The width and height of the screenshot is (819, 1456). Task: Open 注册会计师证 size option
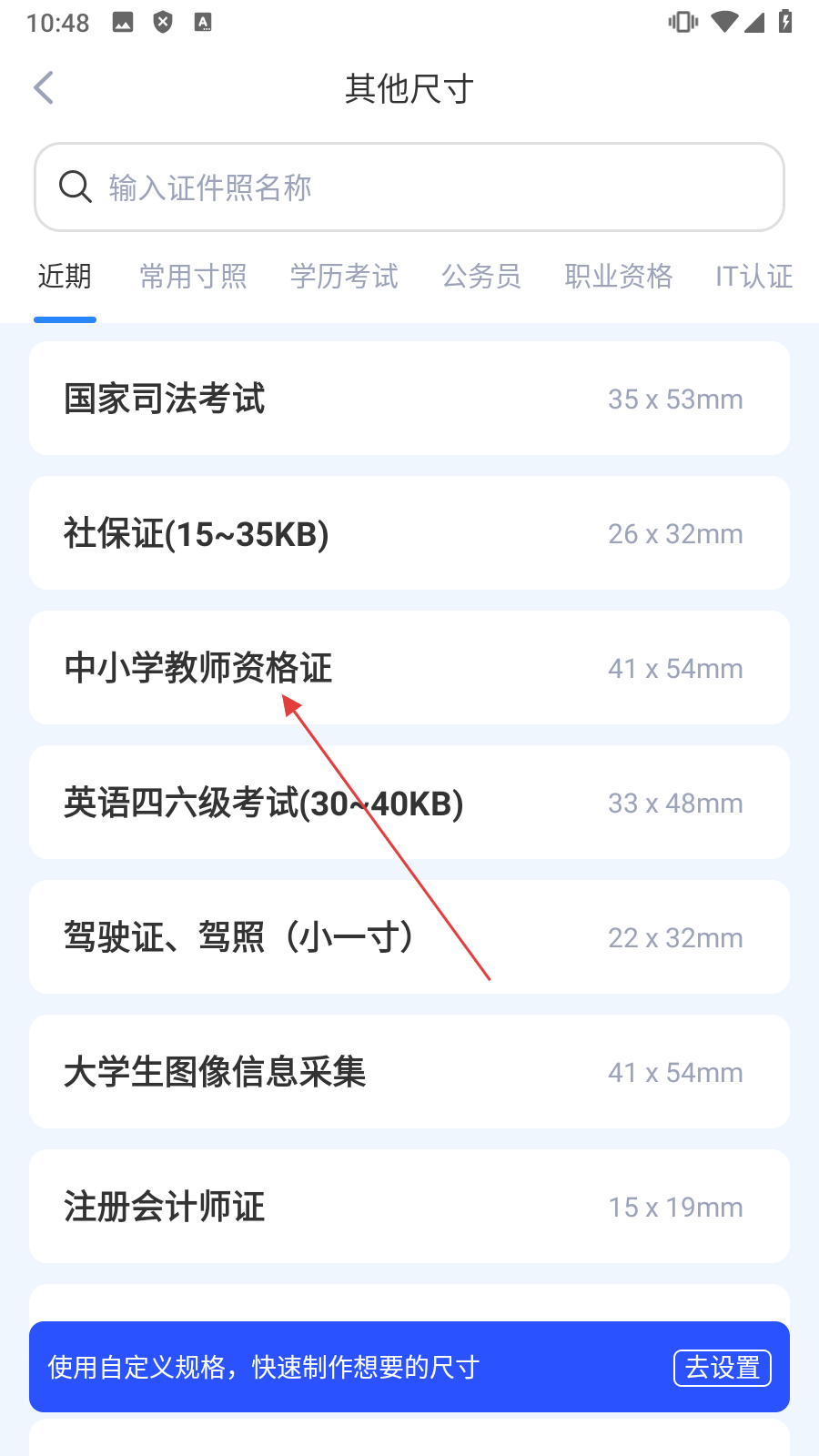point(409,1207)
